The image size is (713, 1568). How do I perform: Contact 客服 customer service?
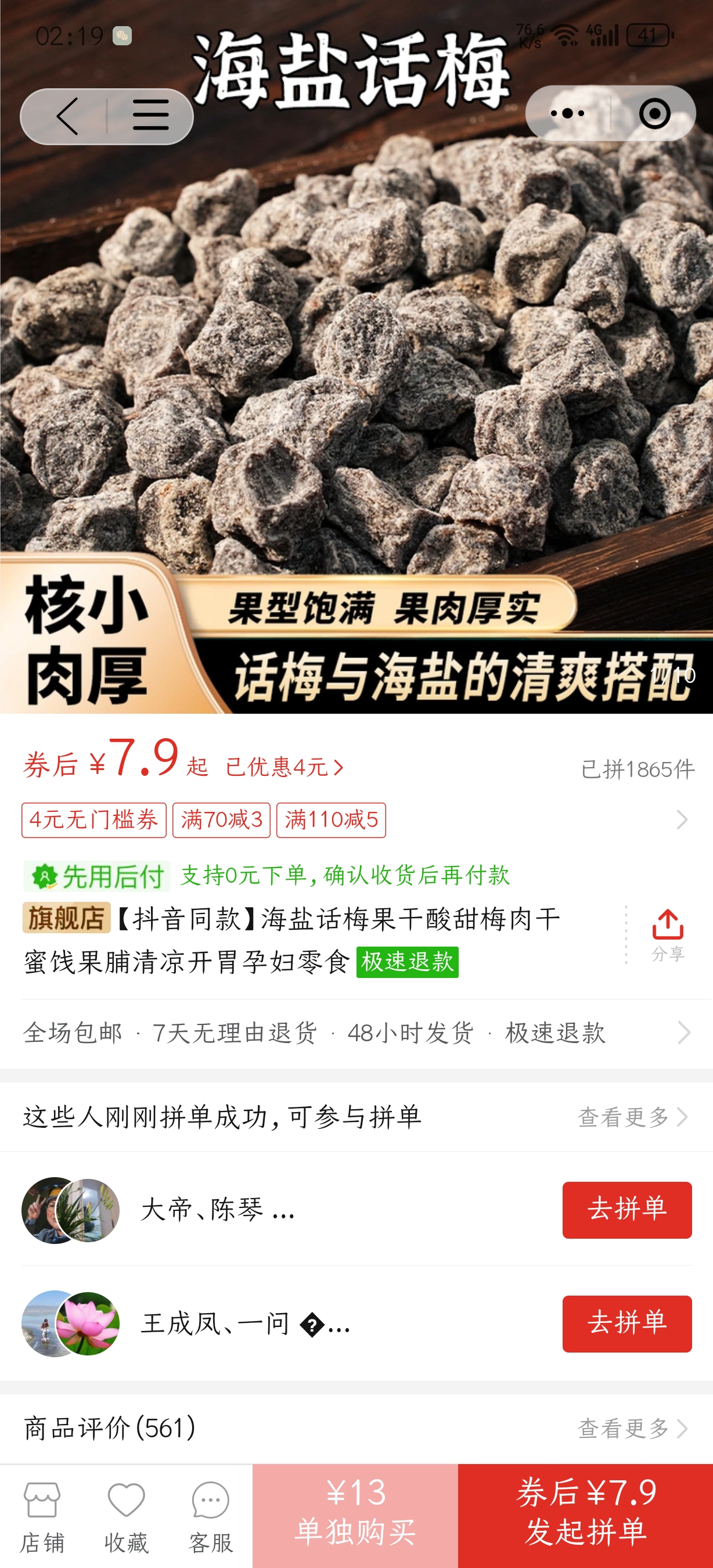tap(211, 1517)
